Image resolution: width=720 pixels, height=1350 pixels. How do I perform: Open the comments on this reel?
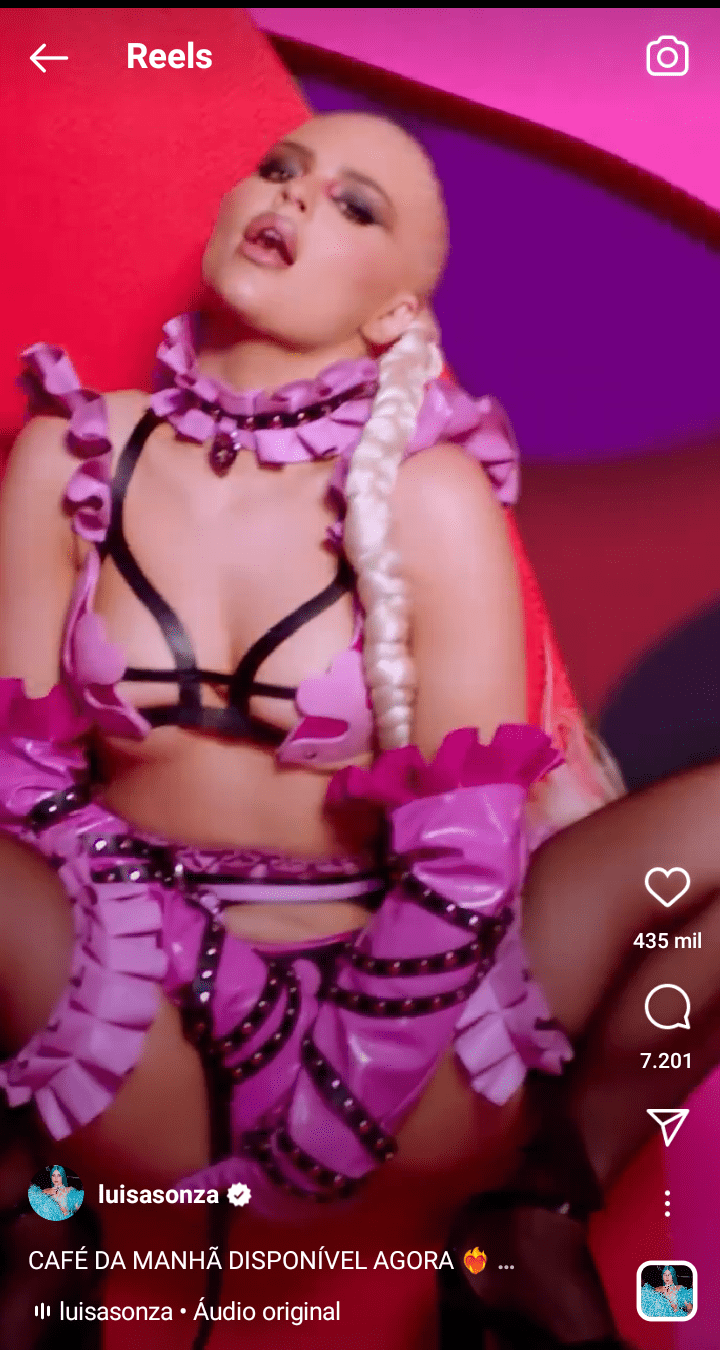667,1007
